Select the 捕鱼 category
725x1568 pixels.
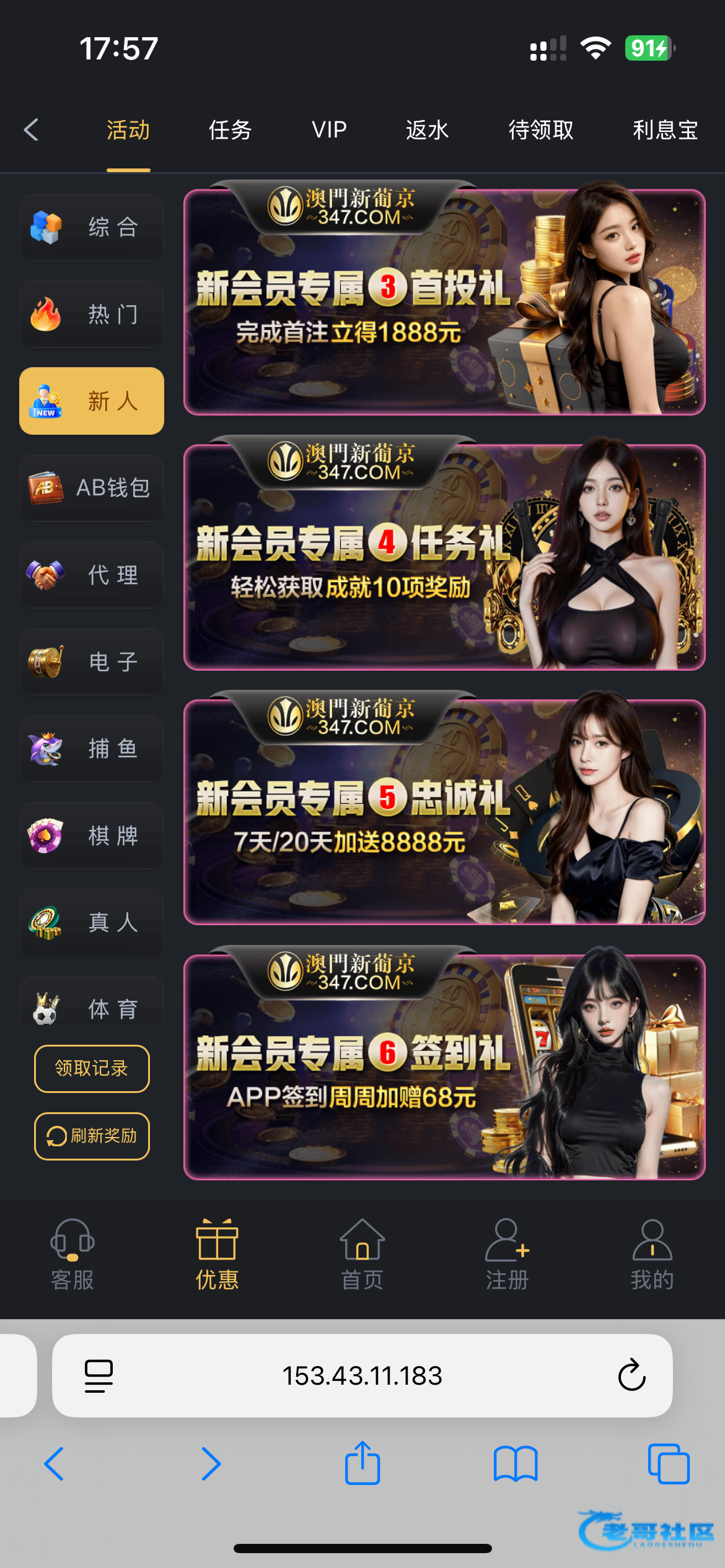(92, 749)
